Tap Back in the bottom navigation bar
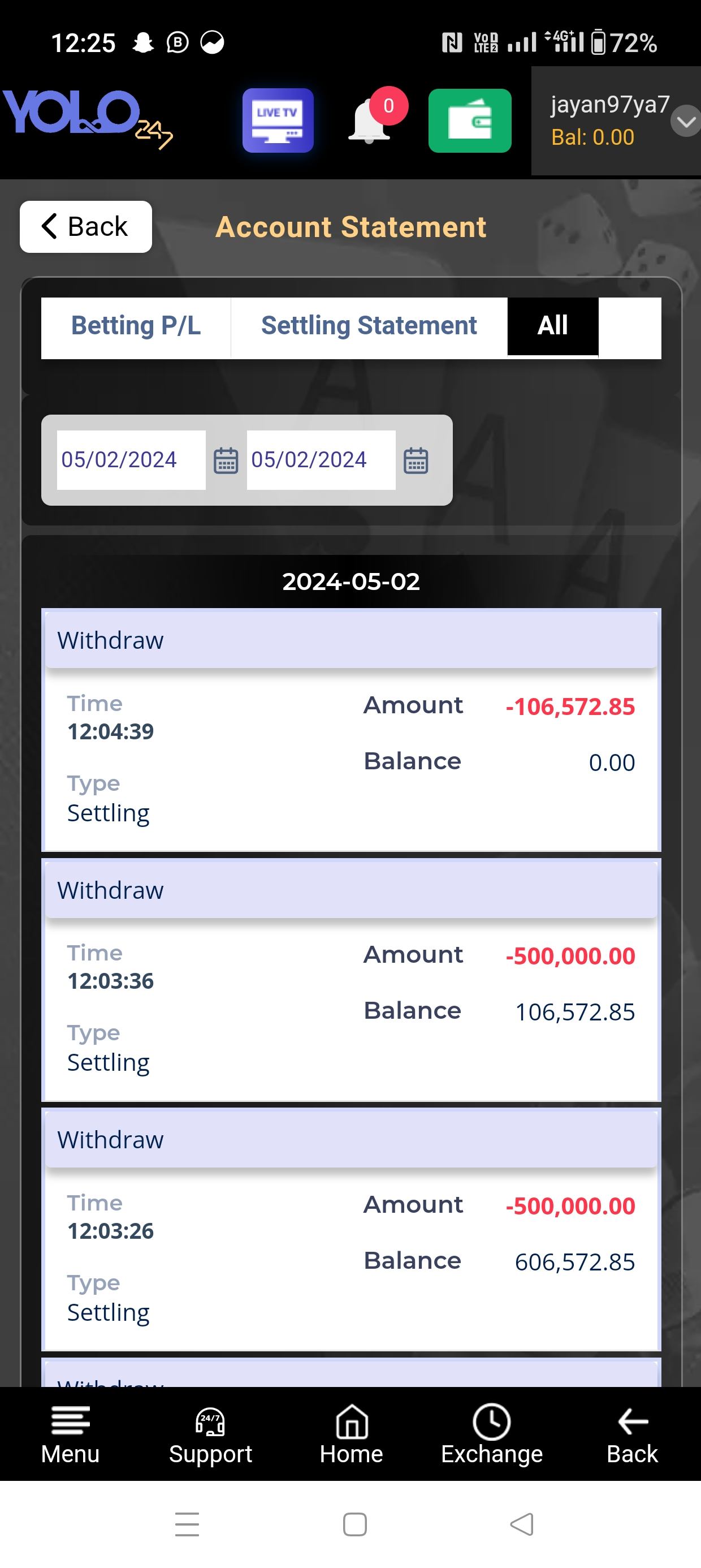The image size is (701, 1568). tap(632, 1434)
